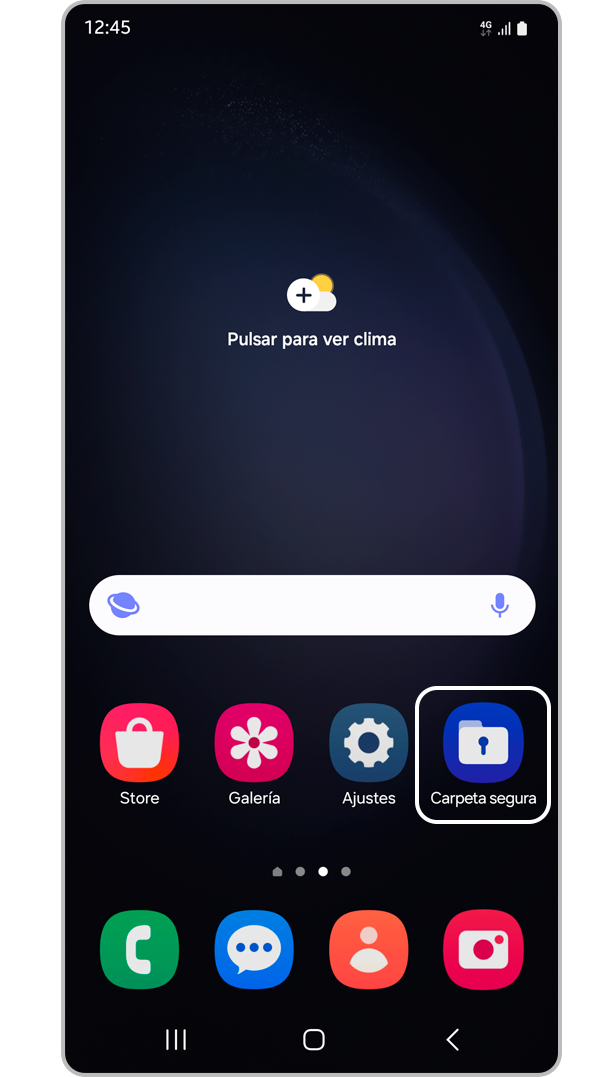Start voice search with the microphone

500,605
